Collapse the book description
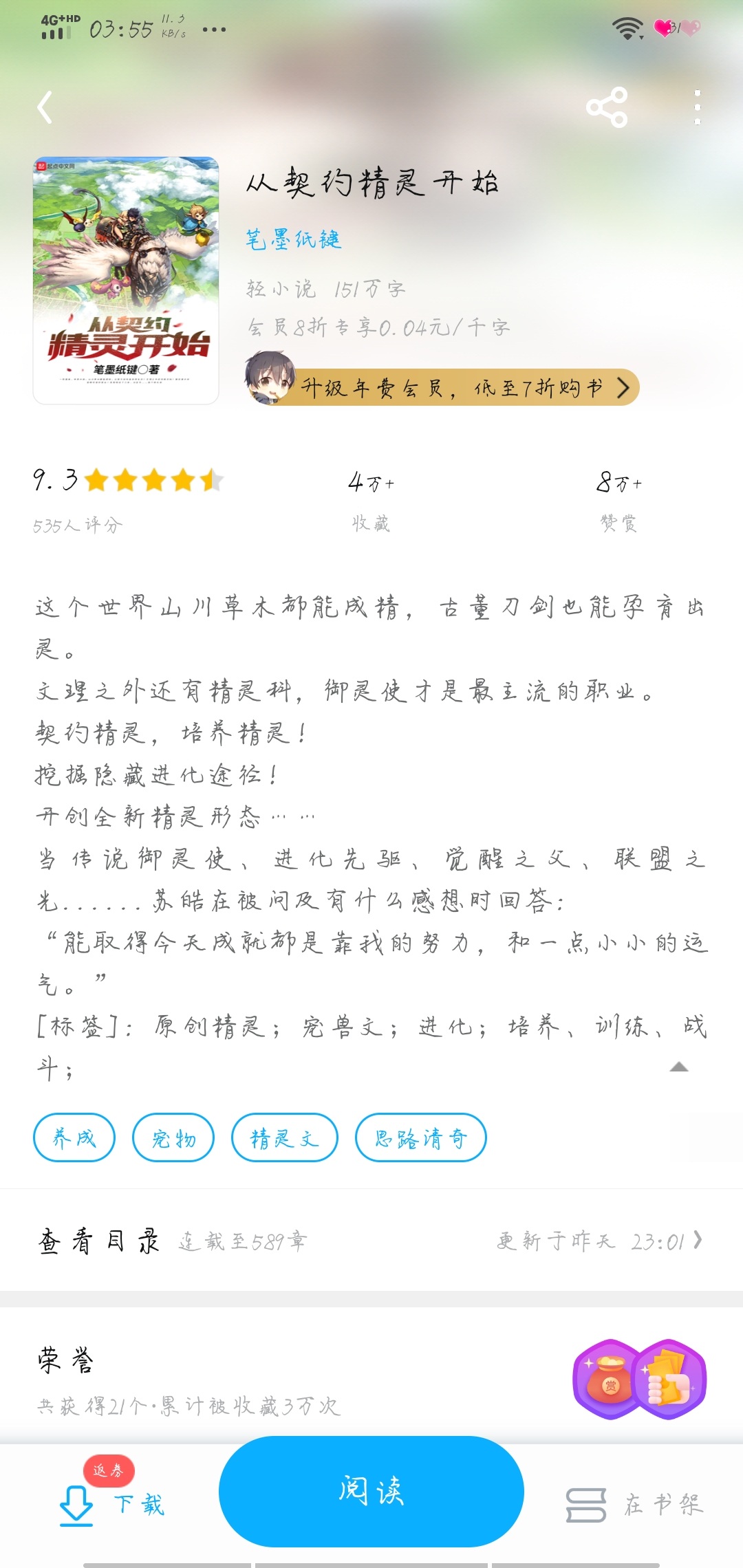743x1568 pixels. point(678,1067)
